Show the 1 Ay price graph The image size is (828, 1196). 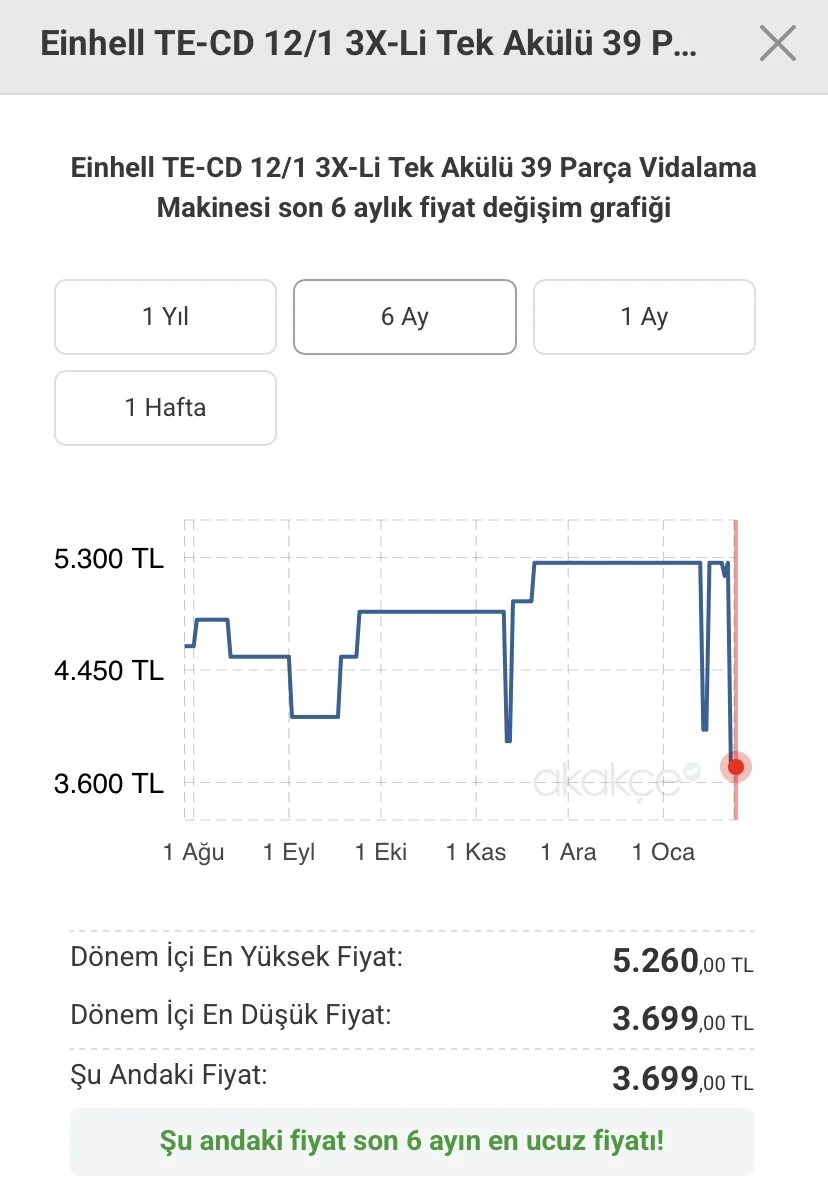(x=644, y=317)
